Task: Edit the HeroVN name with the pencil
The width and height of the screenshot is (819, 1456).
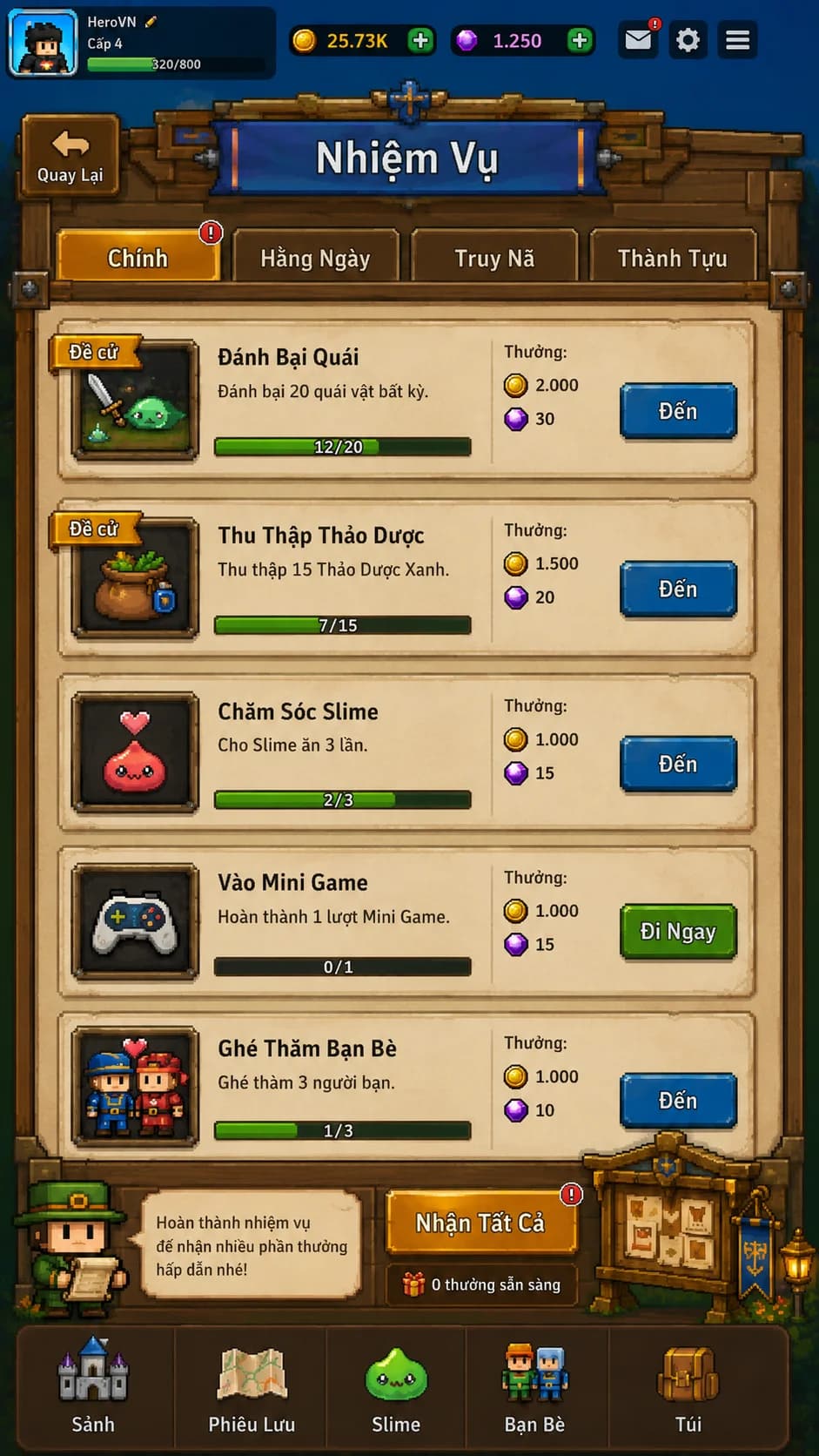Action: (x=151, y=22)
